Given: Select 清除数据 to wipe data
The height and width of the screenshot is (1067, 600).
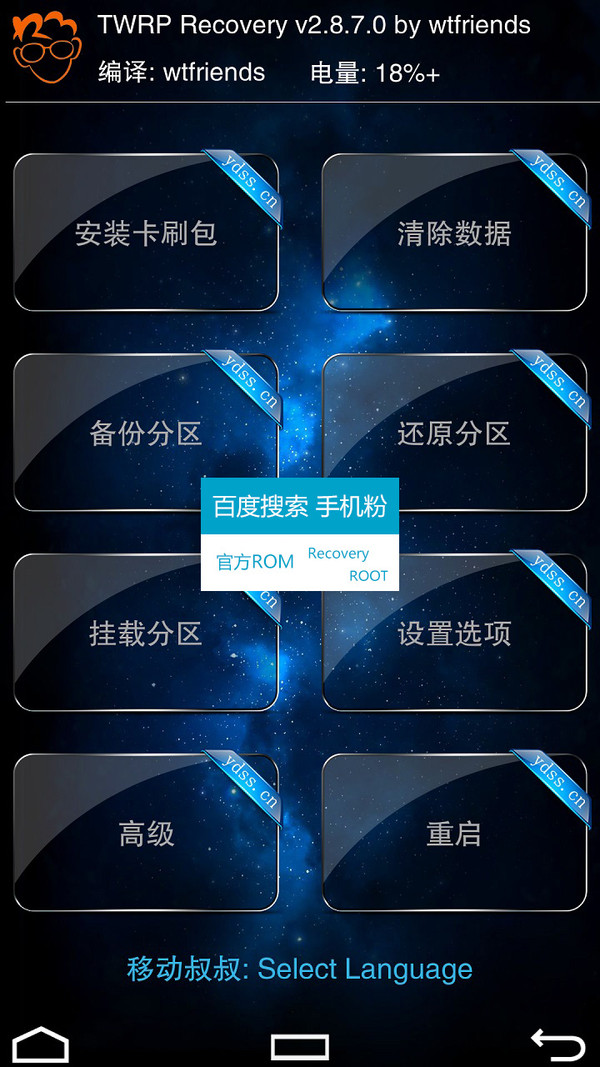Looking at the screenshot, I should (x=454, y=233).
